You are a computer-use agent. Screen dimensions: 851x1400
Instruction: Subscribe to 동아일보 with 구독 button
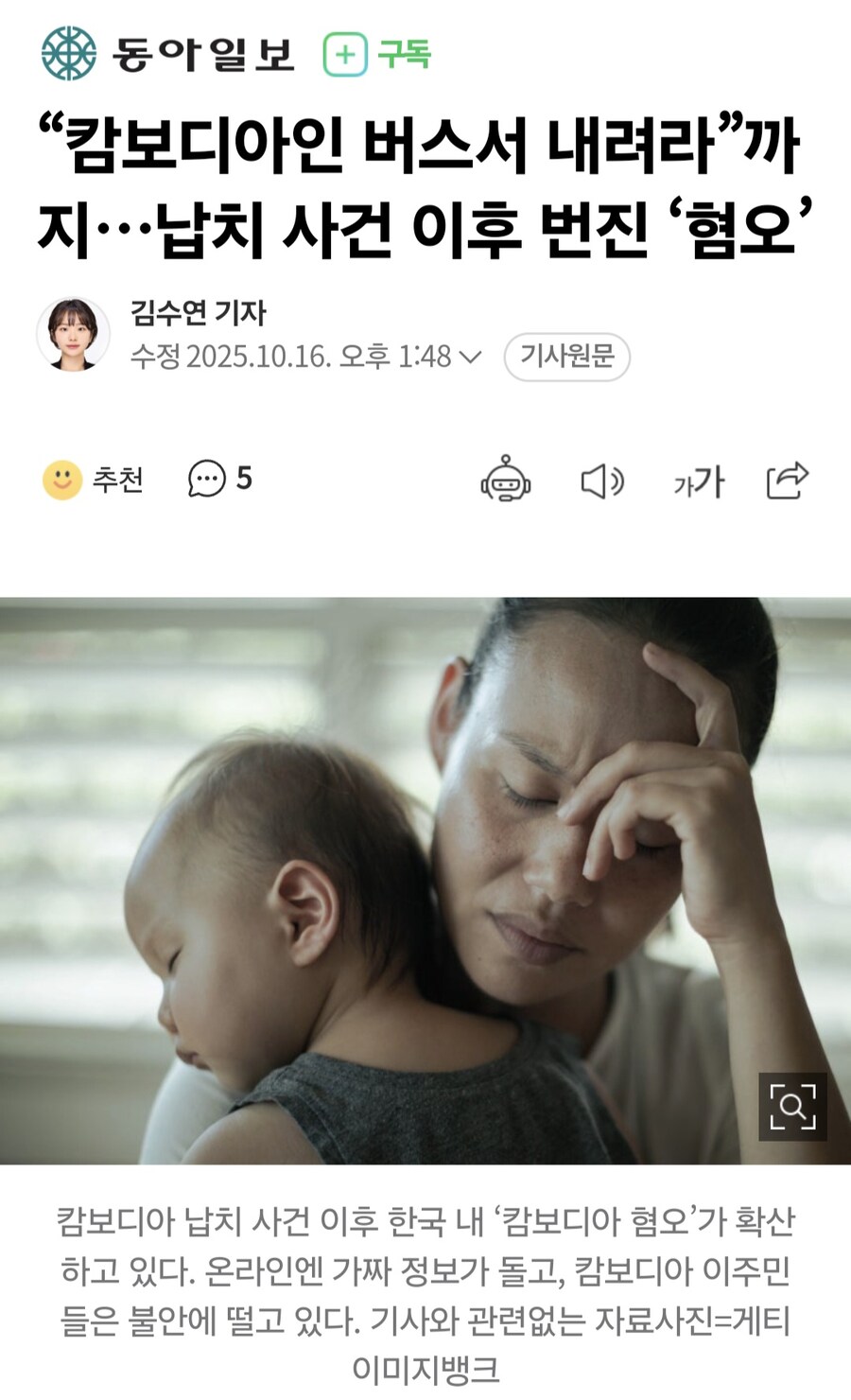377,54
